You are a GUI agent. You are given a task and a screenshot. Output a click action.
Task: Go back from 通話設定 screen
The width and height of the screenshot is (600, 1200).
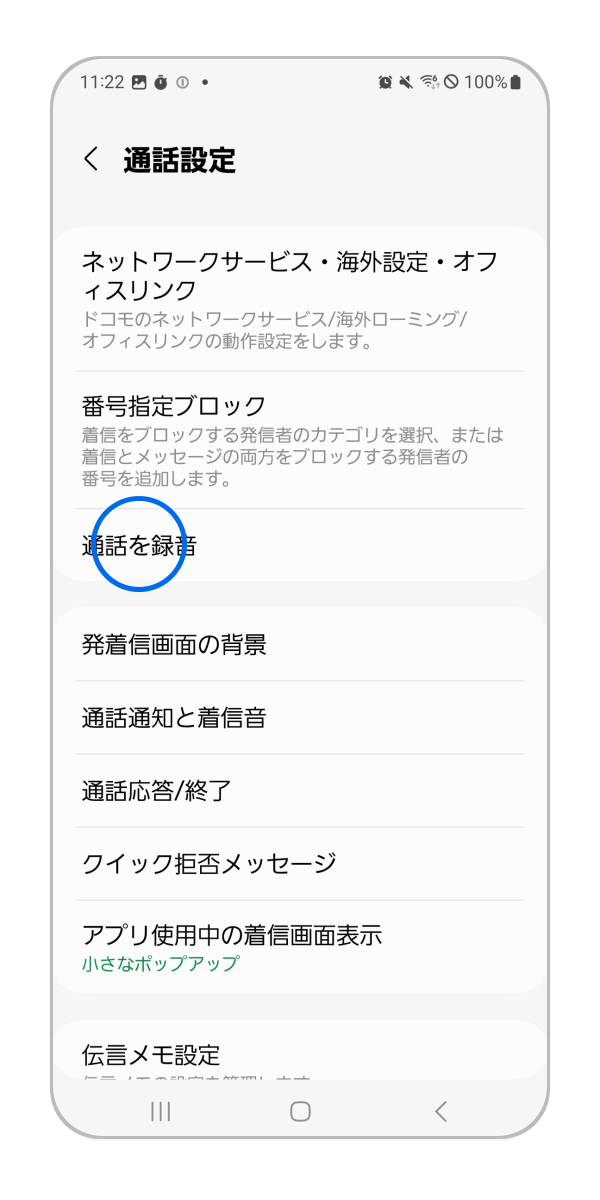92,159
